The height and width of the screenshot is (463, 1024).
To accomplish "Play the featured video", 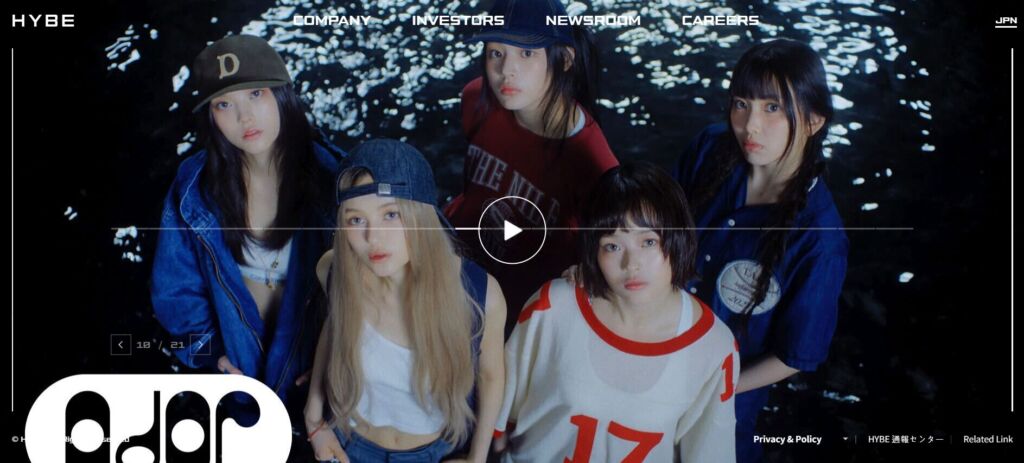I will 512,230.
